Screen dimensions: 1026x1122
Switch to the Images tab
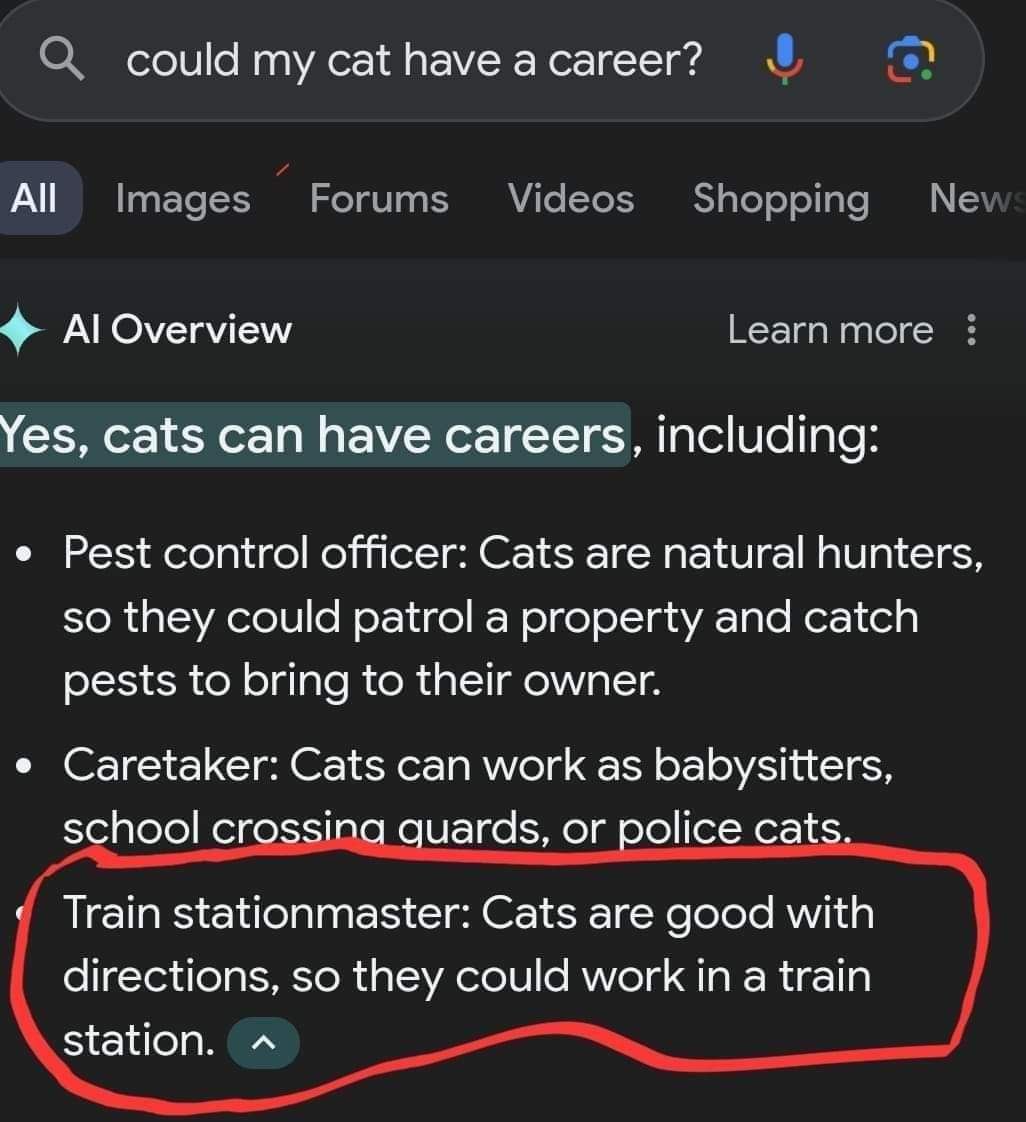coord(183,199)
